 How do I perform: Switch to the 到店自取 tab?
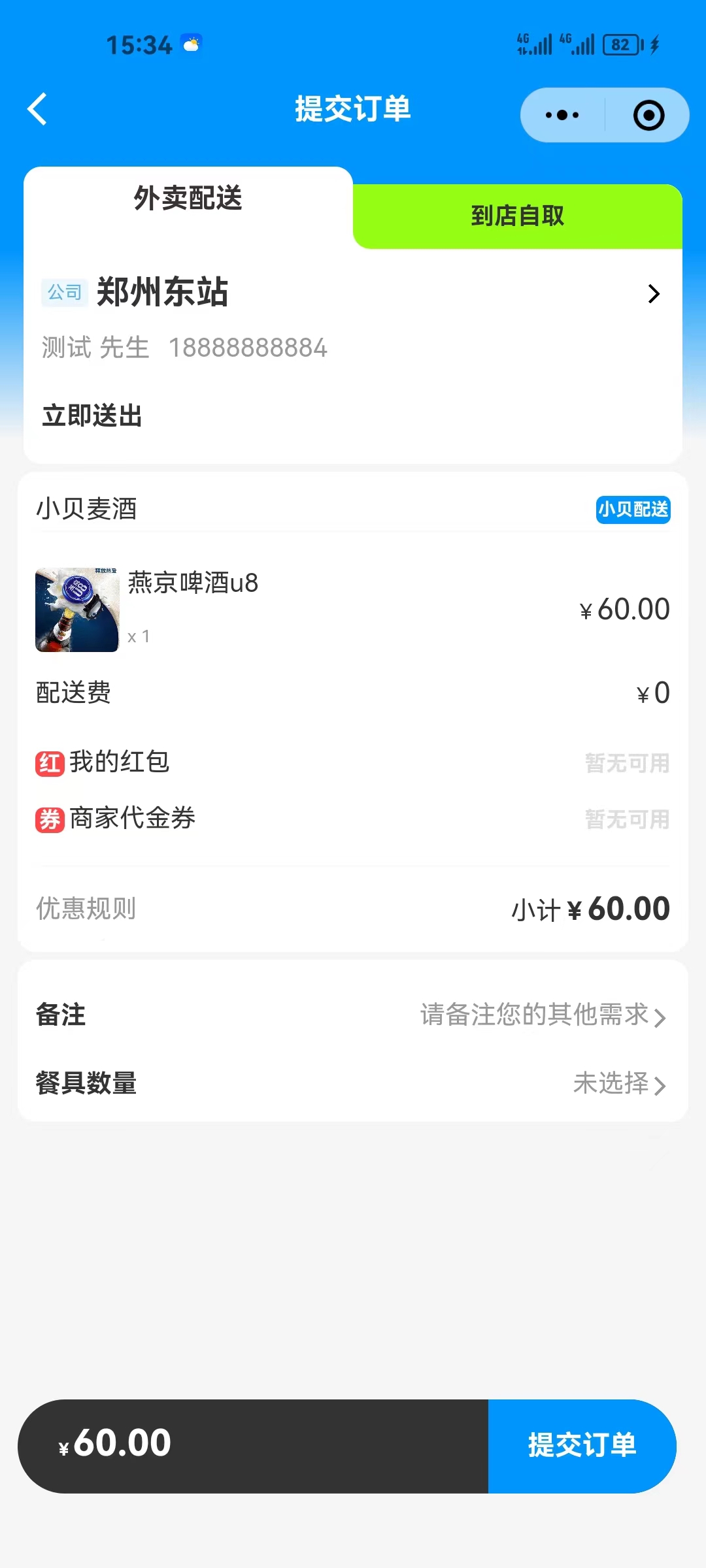point(517,216)
